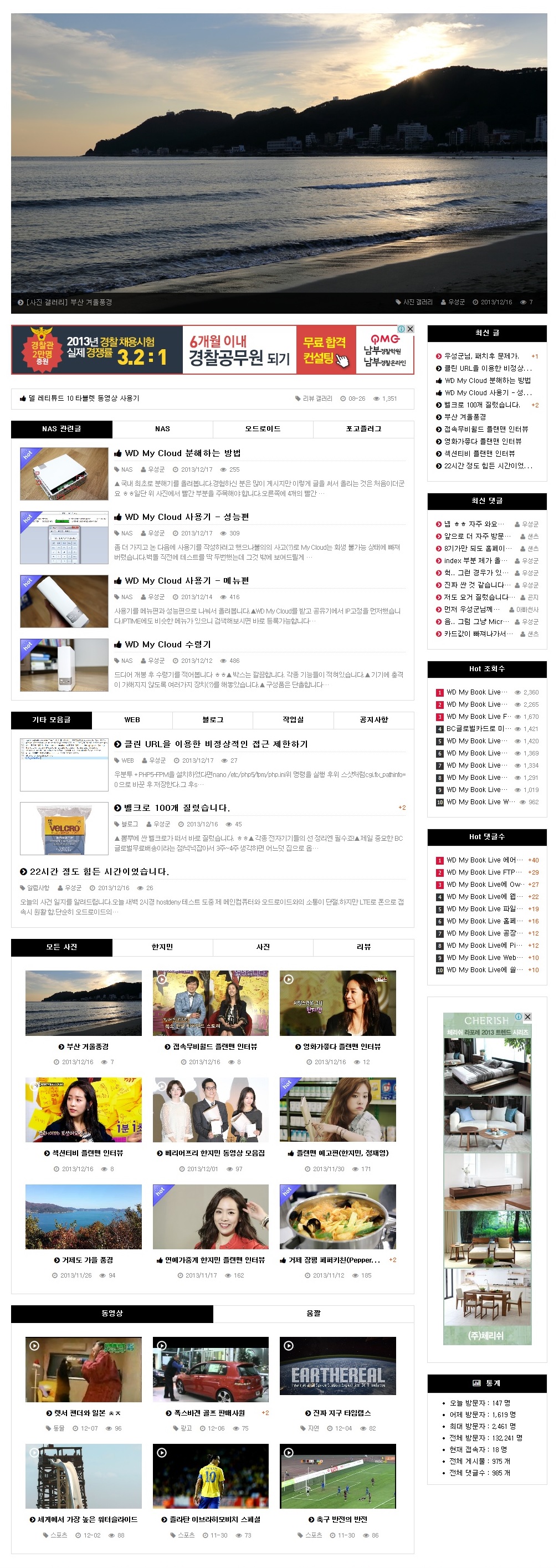Screen dimensions: 559x1568
Task: Close the CHERISH sidebar ad
Action: [527, 1017]
